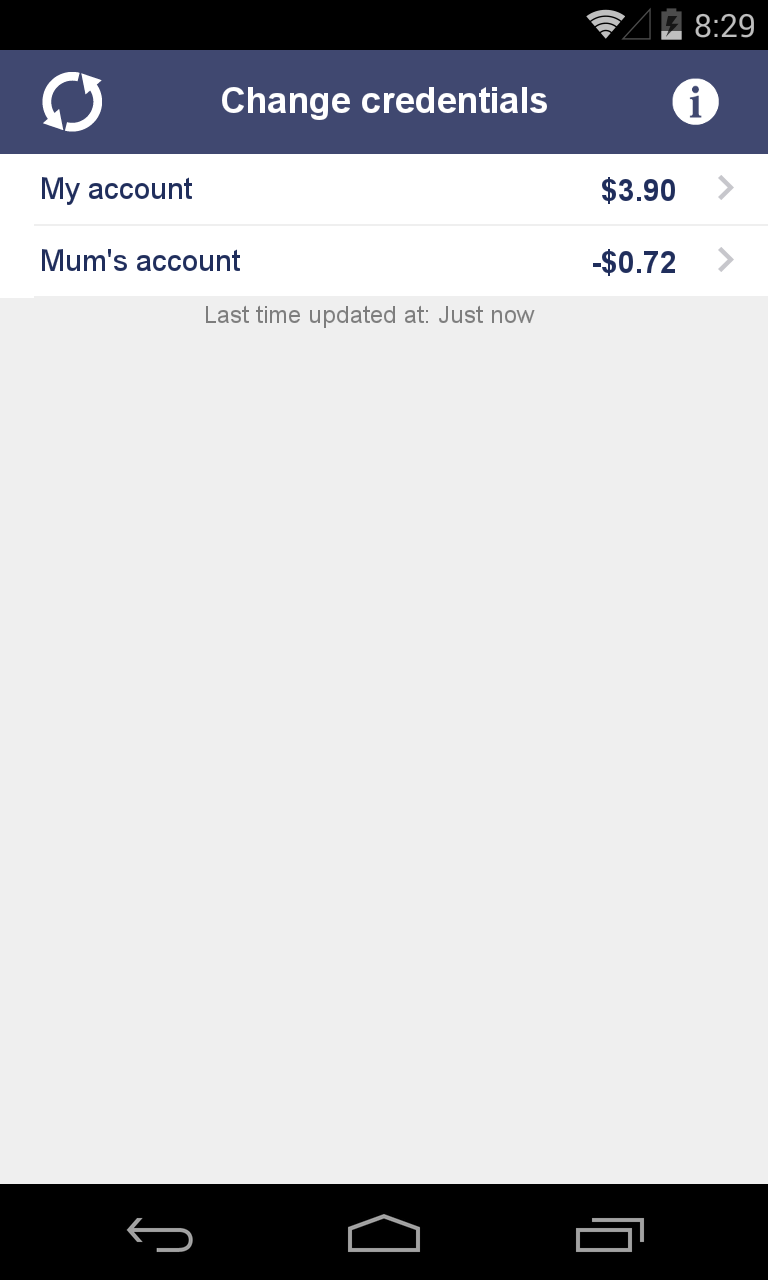
Task: Open the info icon in the title bar
Action: [x=695, y=100]
